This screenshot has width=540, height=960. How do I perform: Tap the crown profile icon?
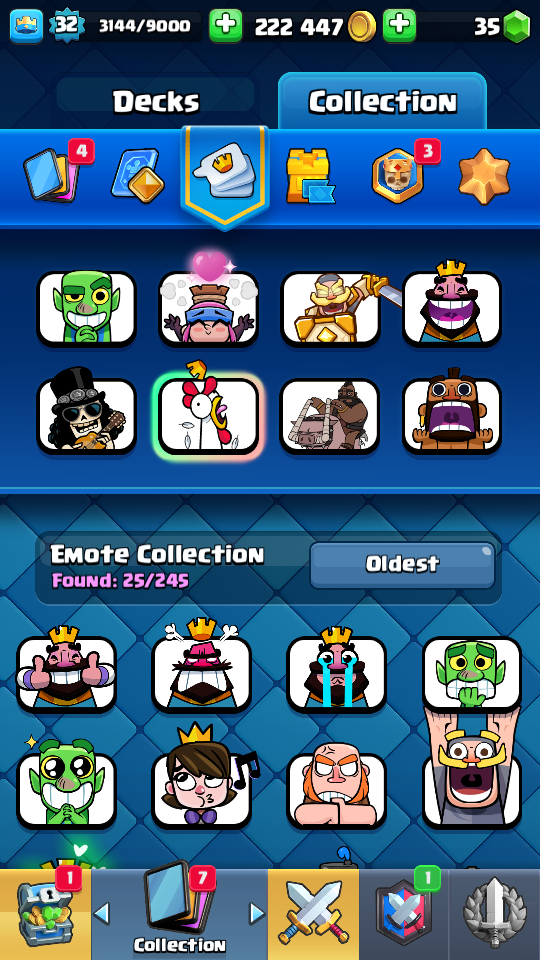click(26, 26)
